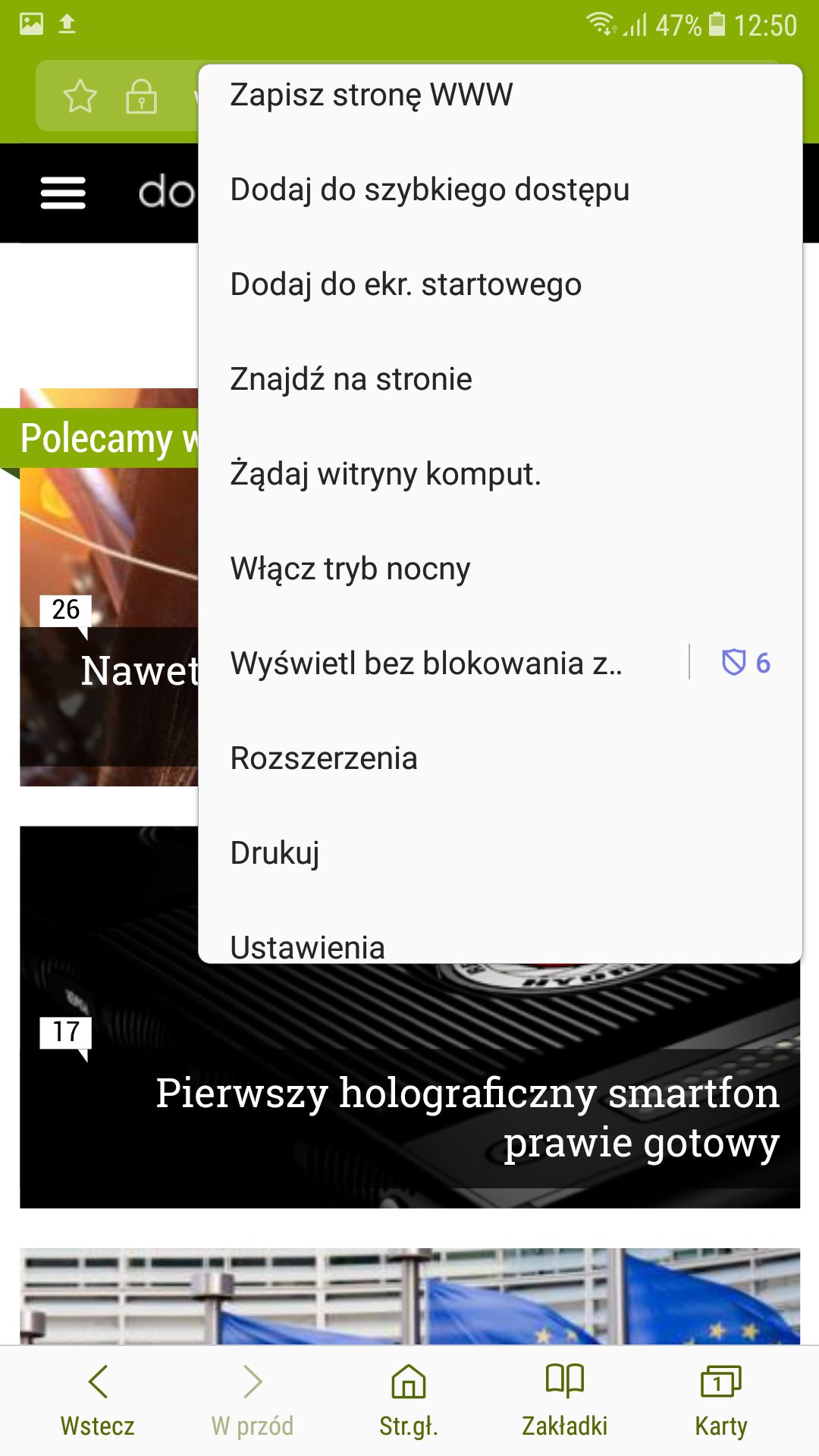This screenshot has height=1456, width=819.
Task: Select Drukuj to print page
Action: pyautogui.click(x=500, y=853)
